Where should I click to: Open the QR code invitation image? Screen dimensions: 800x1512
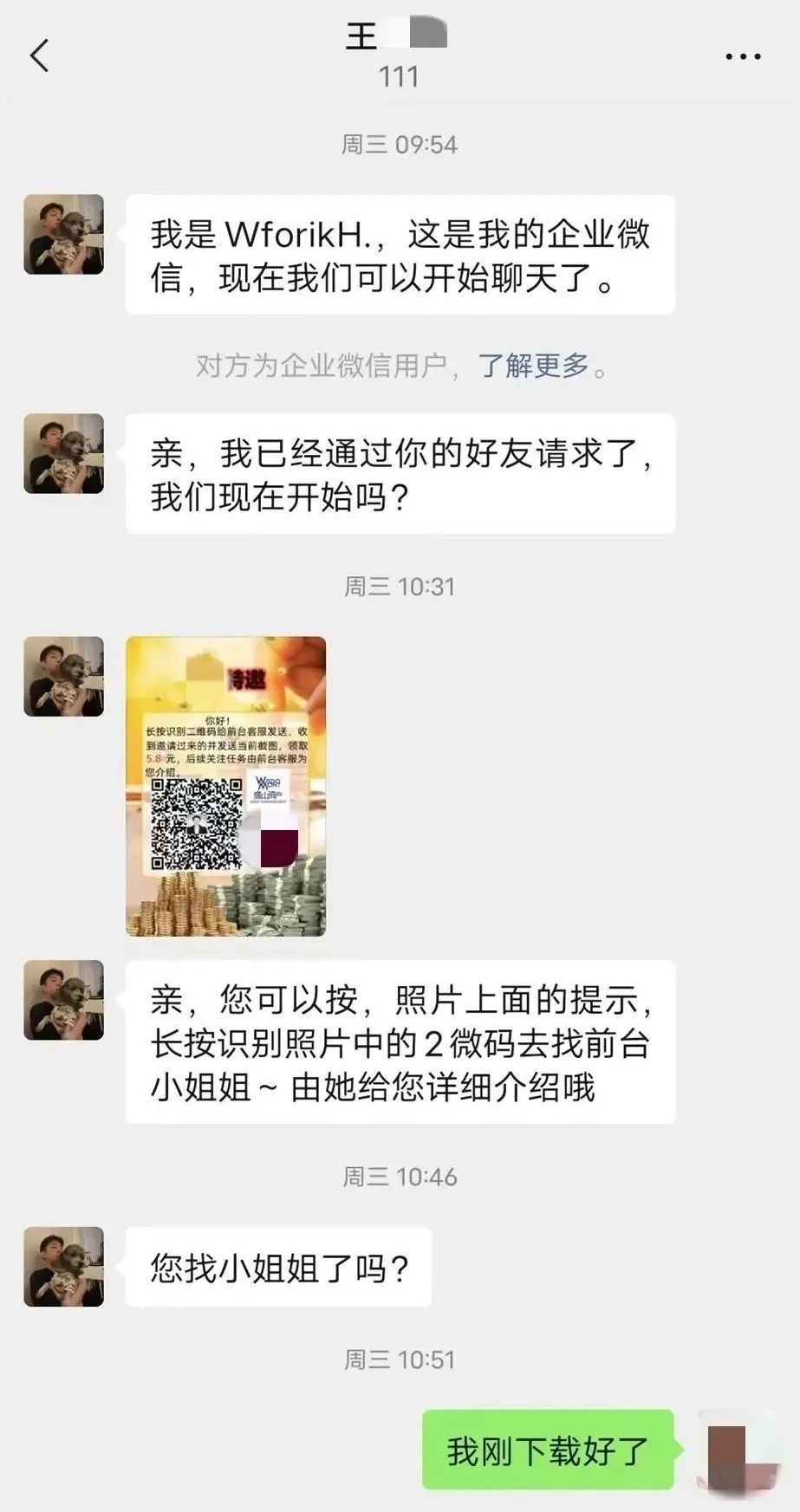[x=226, y=786]
